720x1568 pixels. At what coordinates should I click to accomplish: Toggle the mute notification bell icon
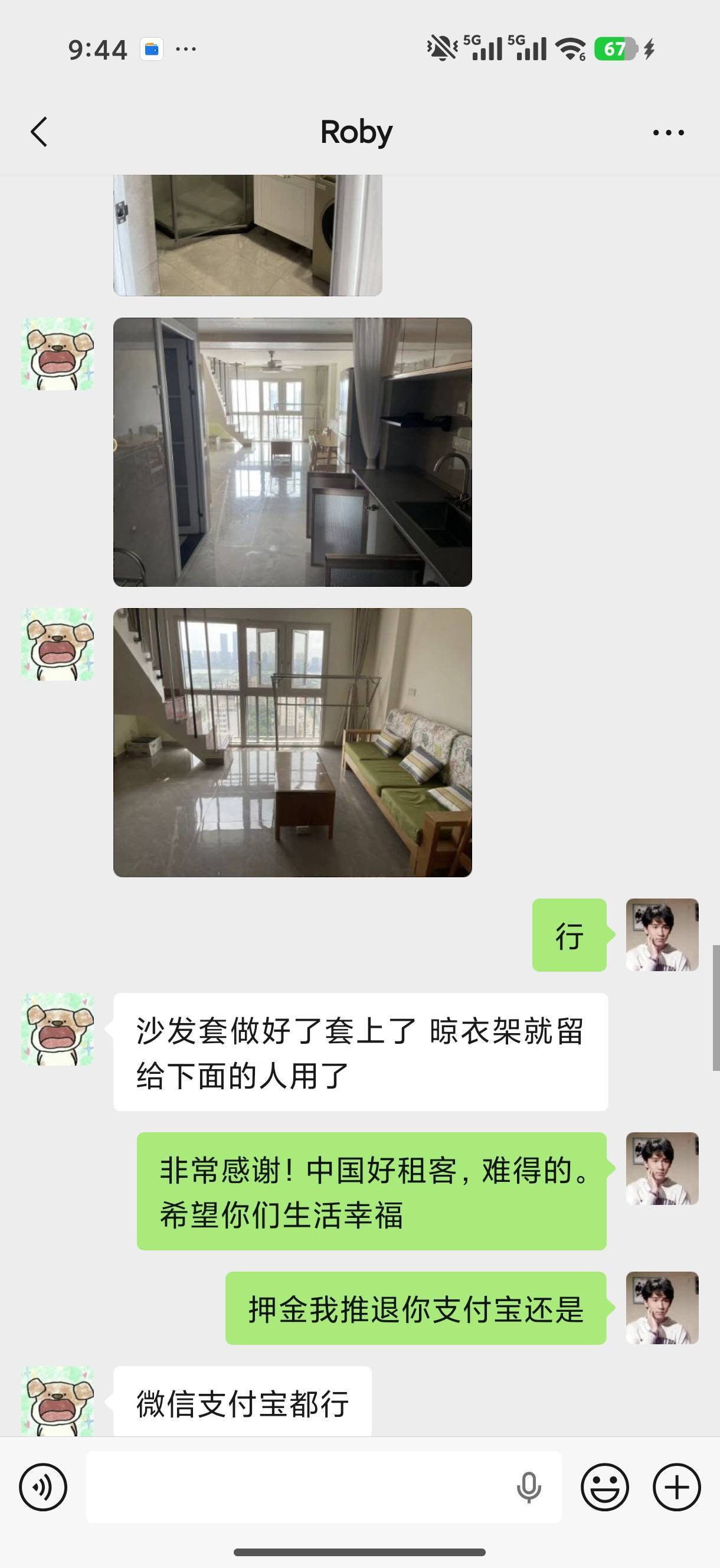tap(441, 47)
